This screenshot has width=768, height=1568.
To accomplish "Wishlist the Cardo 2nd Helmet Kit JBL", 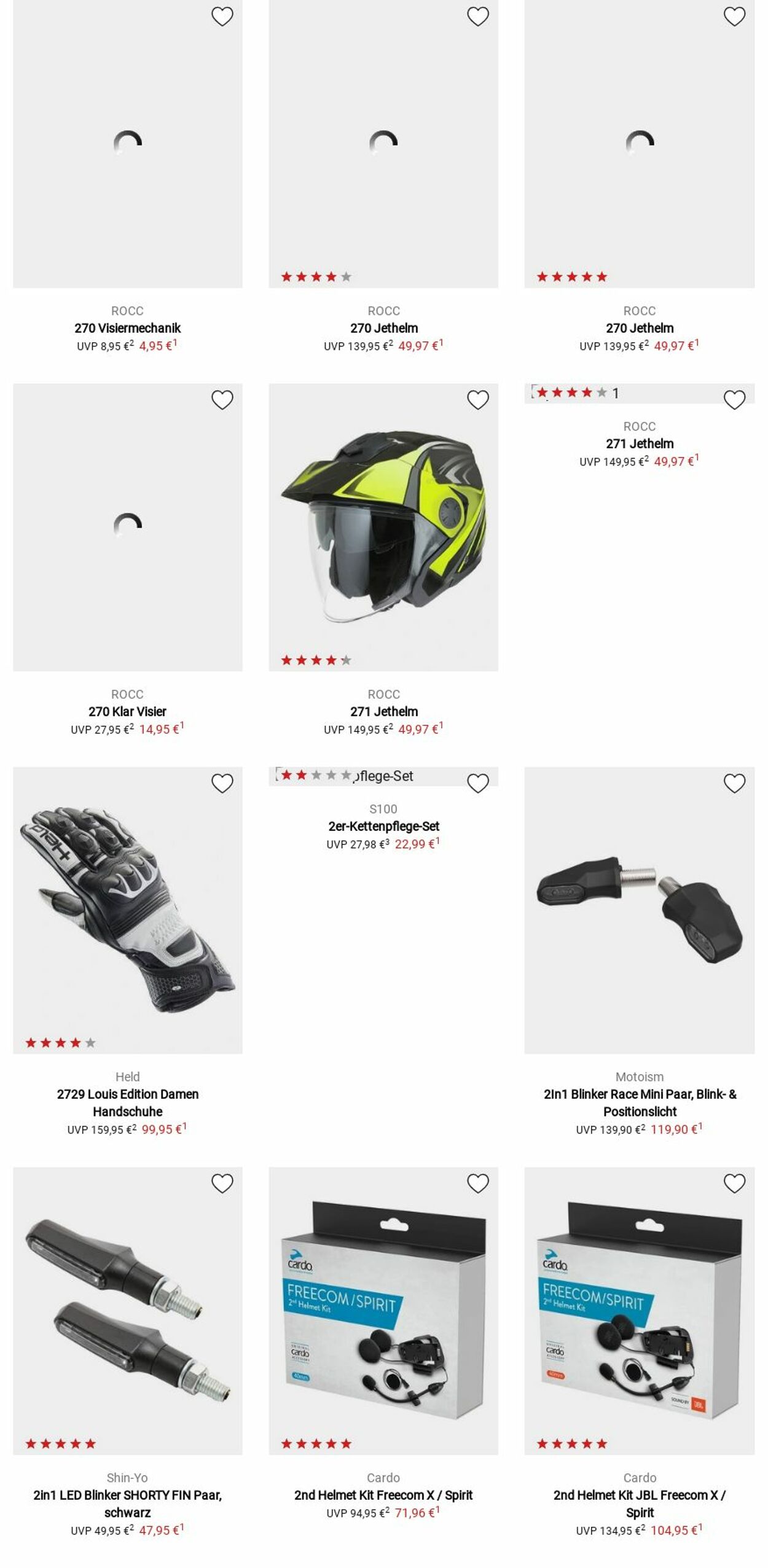I will pyautogui.click(x=734, y=1183).
